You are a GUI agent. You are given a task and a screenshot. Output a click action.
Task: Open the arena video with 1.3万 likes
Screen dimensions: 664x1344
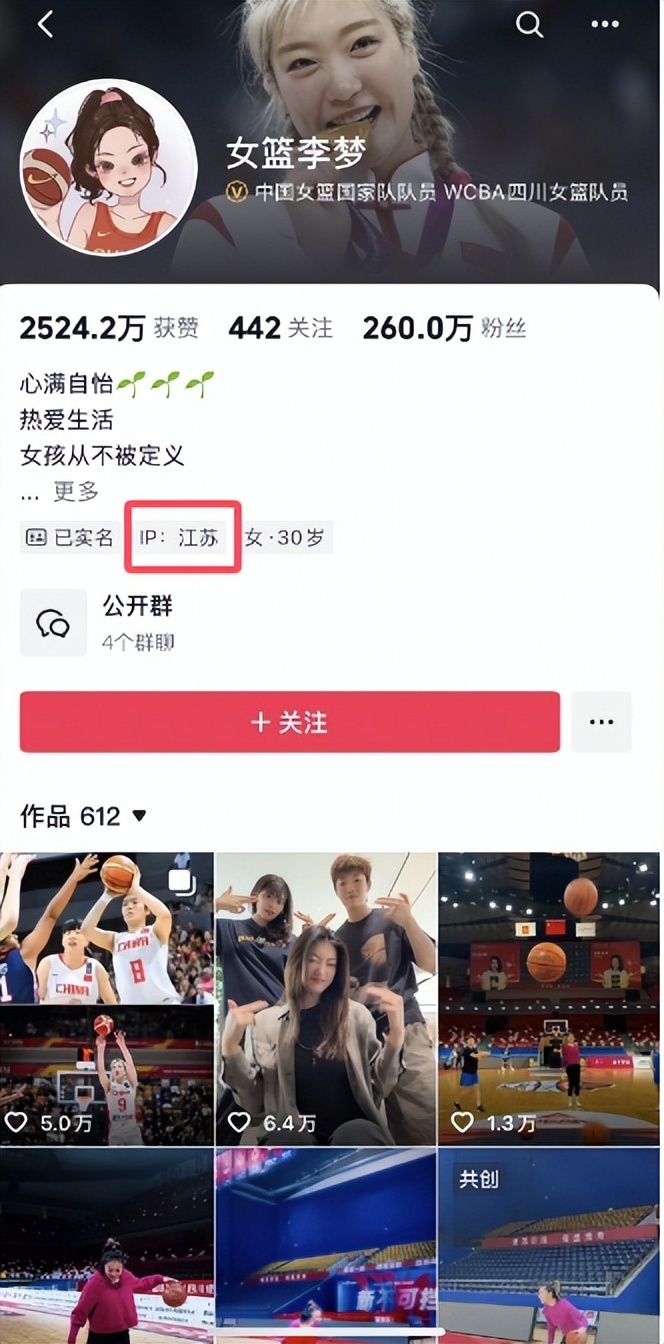[550, 998]
